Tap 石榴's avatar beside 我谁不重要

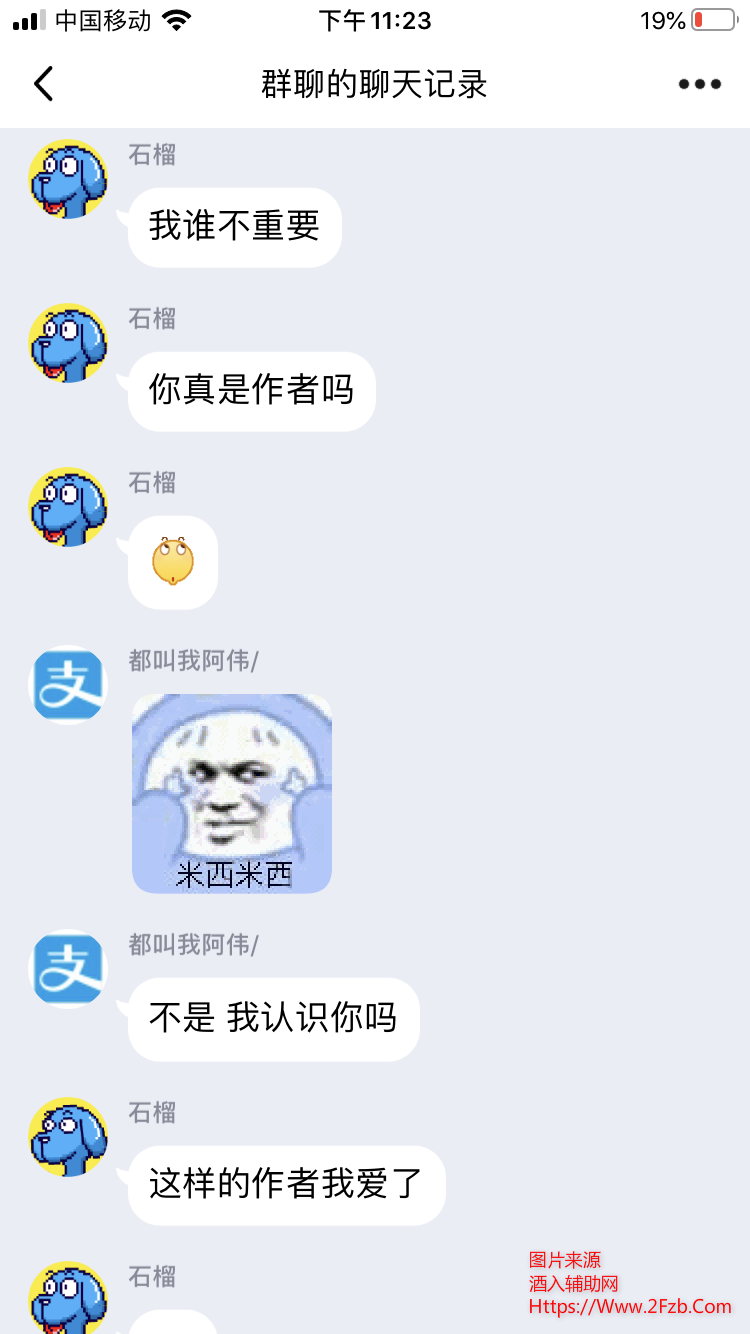[68, 180]
